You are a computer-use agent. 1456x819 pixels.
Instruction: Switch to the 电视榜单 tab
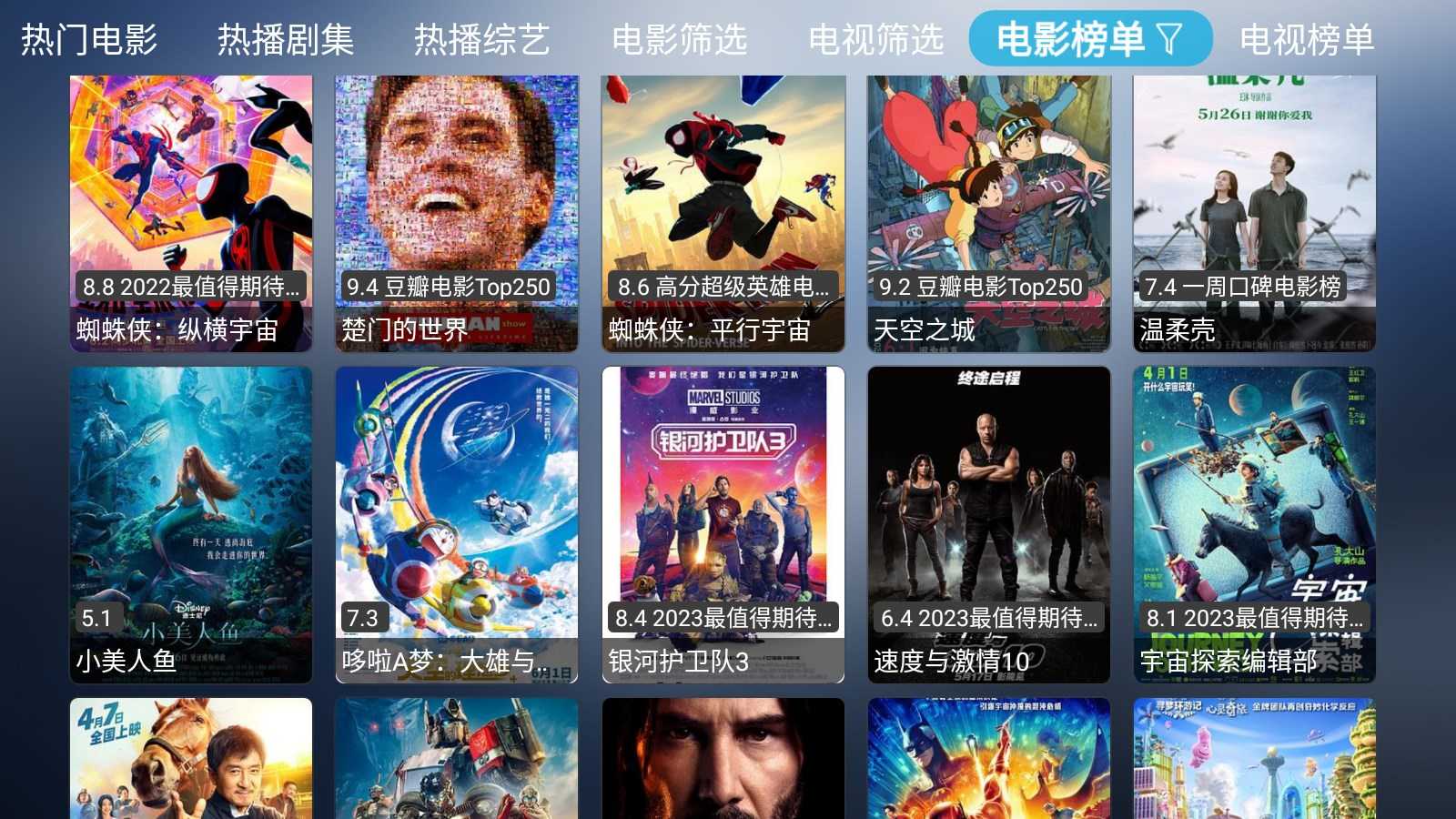(x=1307, y=40)
